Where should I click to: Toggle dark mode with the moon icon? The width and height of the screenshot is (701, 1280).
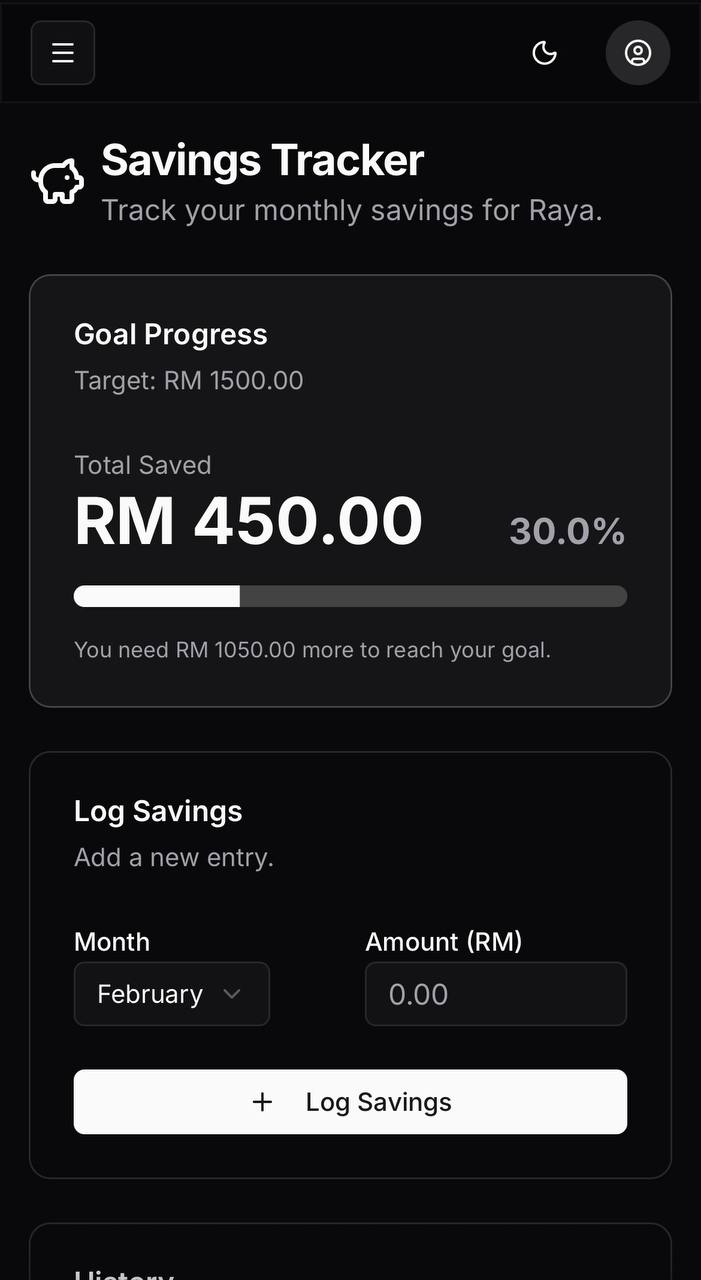pos(544,53)
